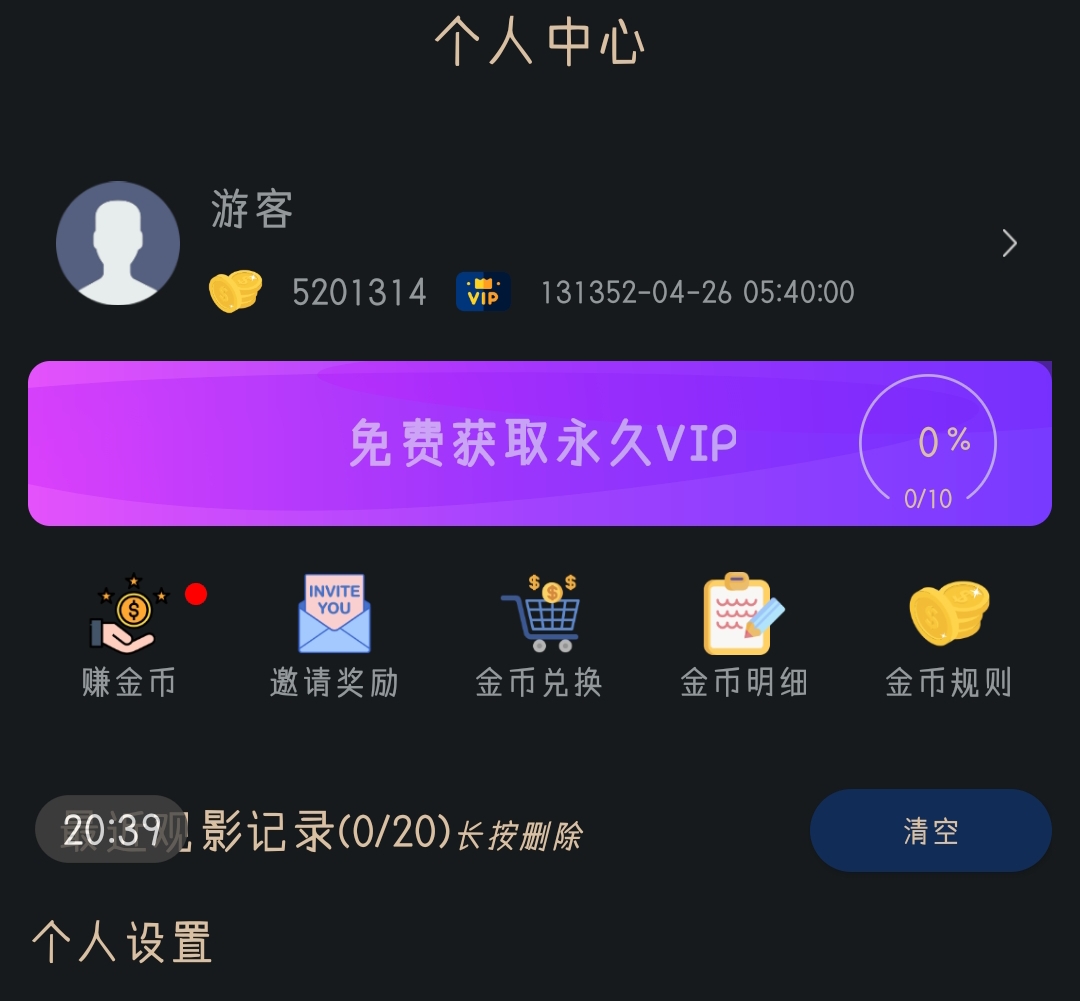The width and height of the screenshot is (1080, 1001).
Task: Tap the 免费获取永久VIP banner
Action: [x=540, y=443]
